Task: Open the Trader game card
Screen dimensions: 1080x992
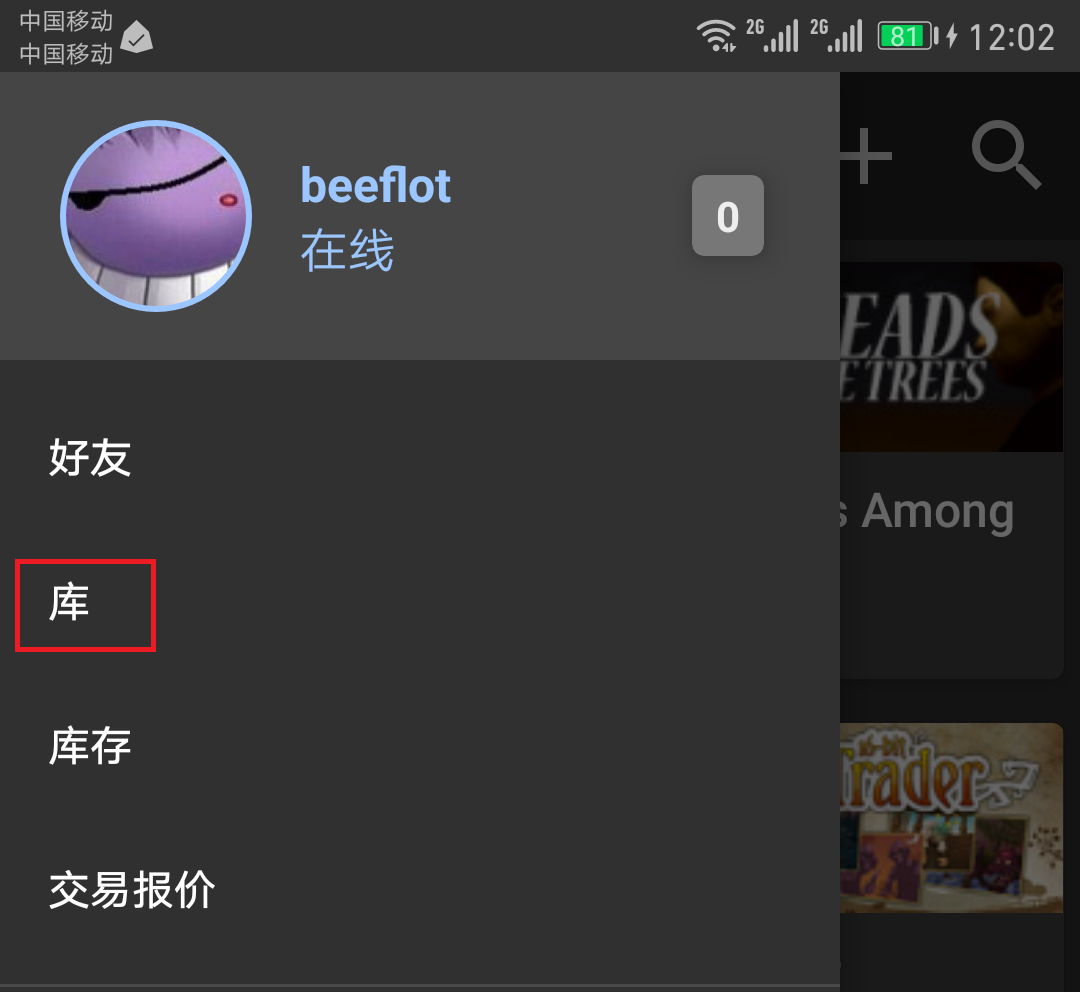Action: 950,817
